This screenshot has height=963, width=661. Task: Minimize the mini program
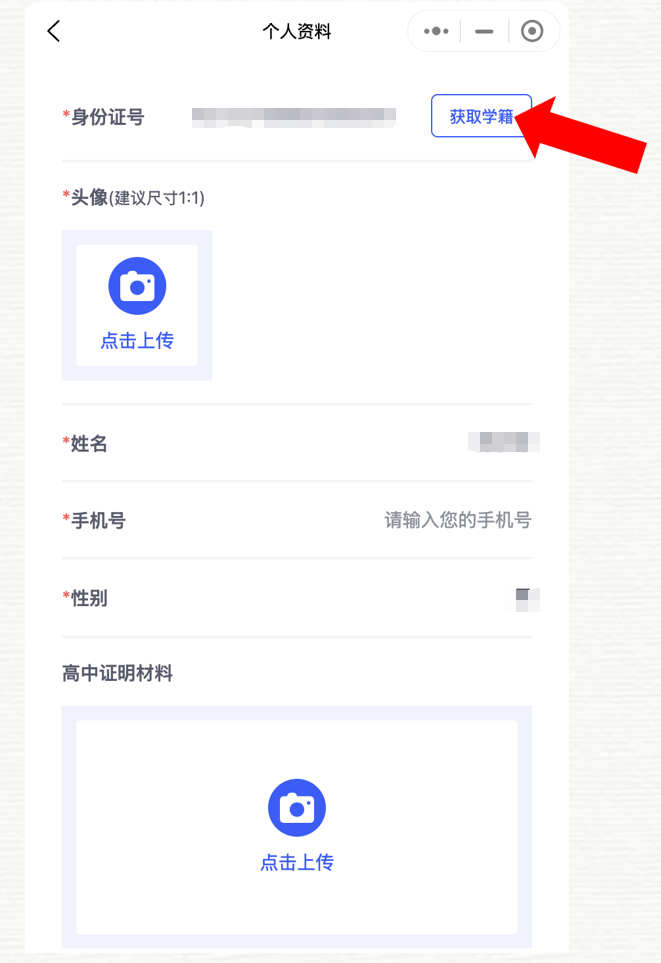484,31
